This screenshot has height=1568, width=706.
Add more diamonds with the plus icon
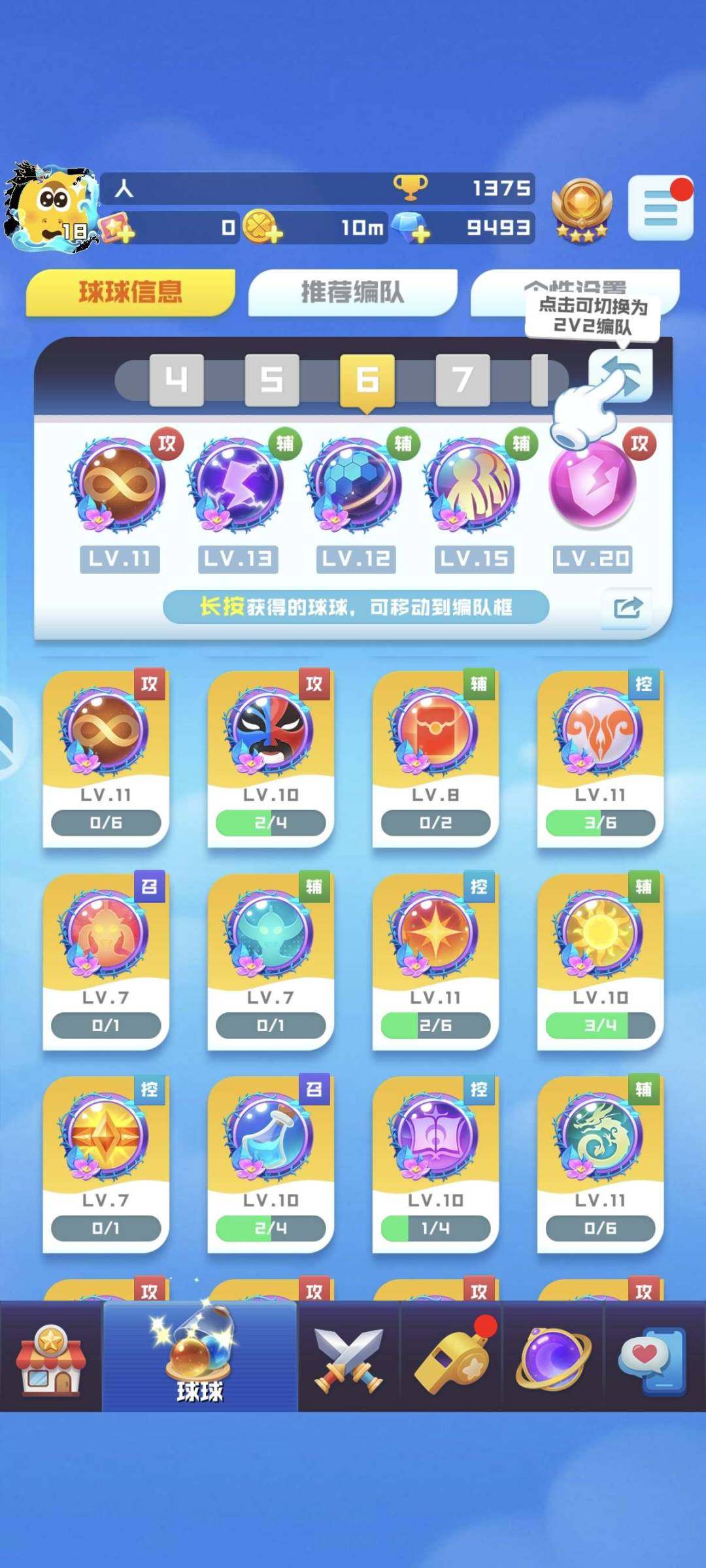pos(420,234)
